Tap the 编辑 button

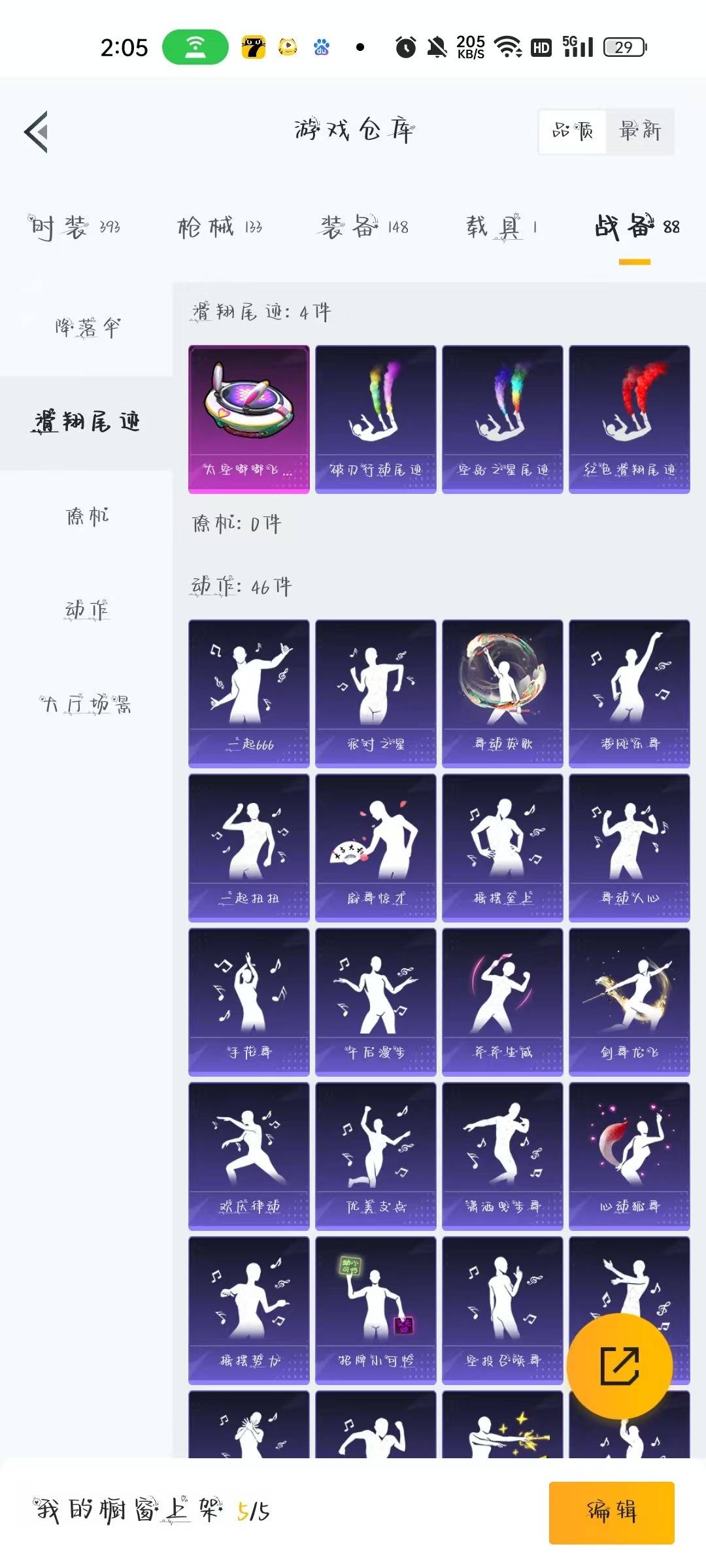click(612, 1512)
